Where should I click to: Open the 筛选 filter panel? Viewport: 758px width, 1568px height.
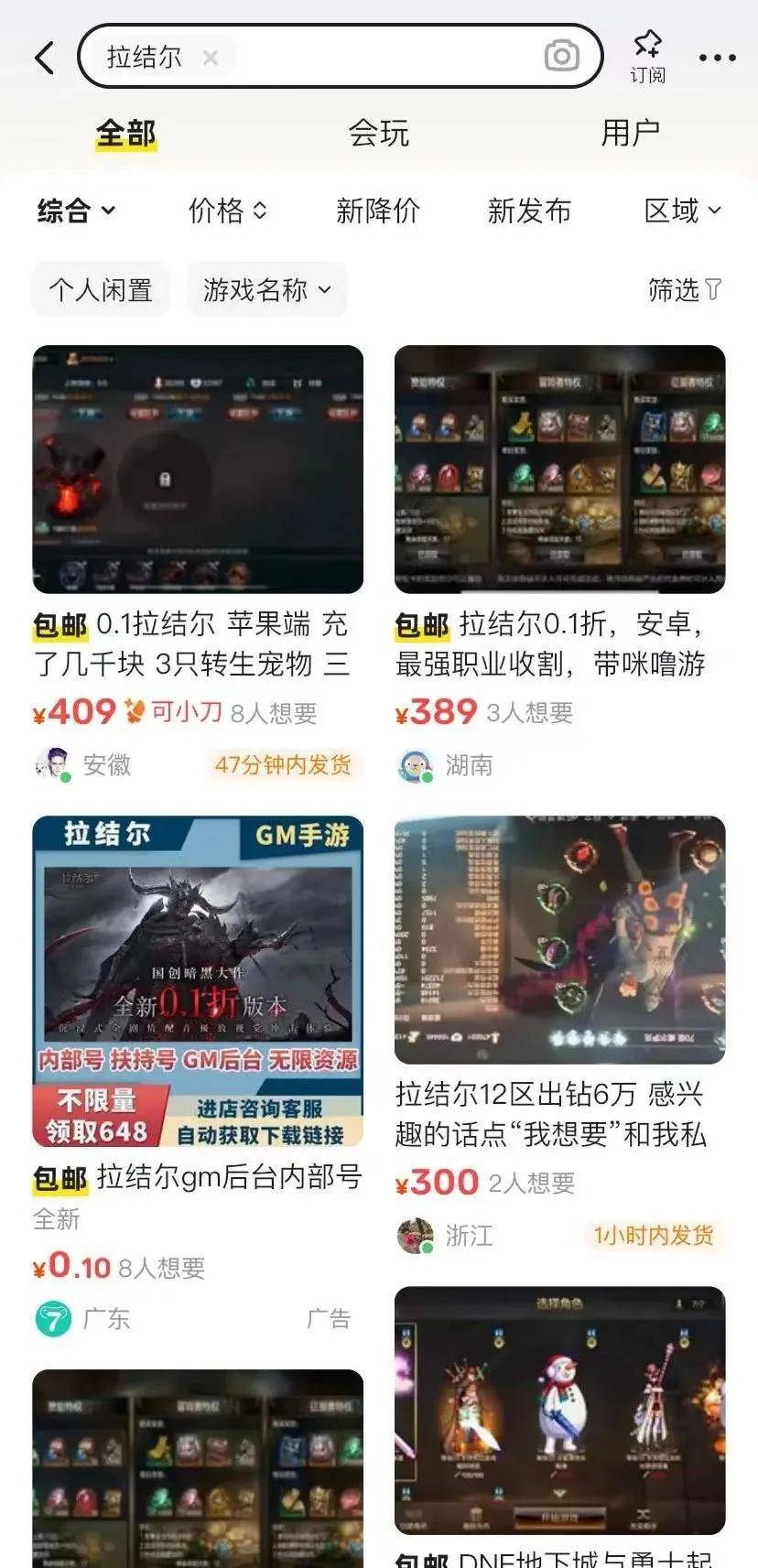(x=685, y=290)
